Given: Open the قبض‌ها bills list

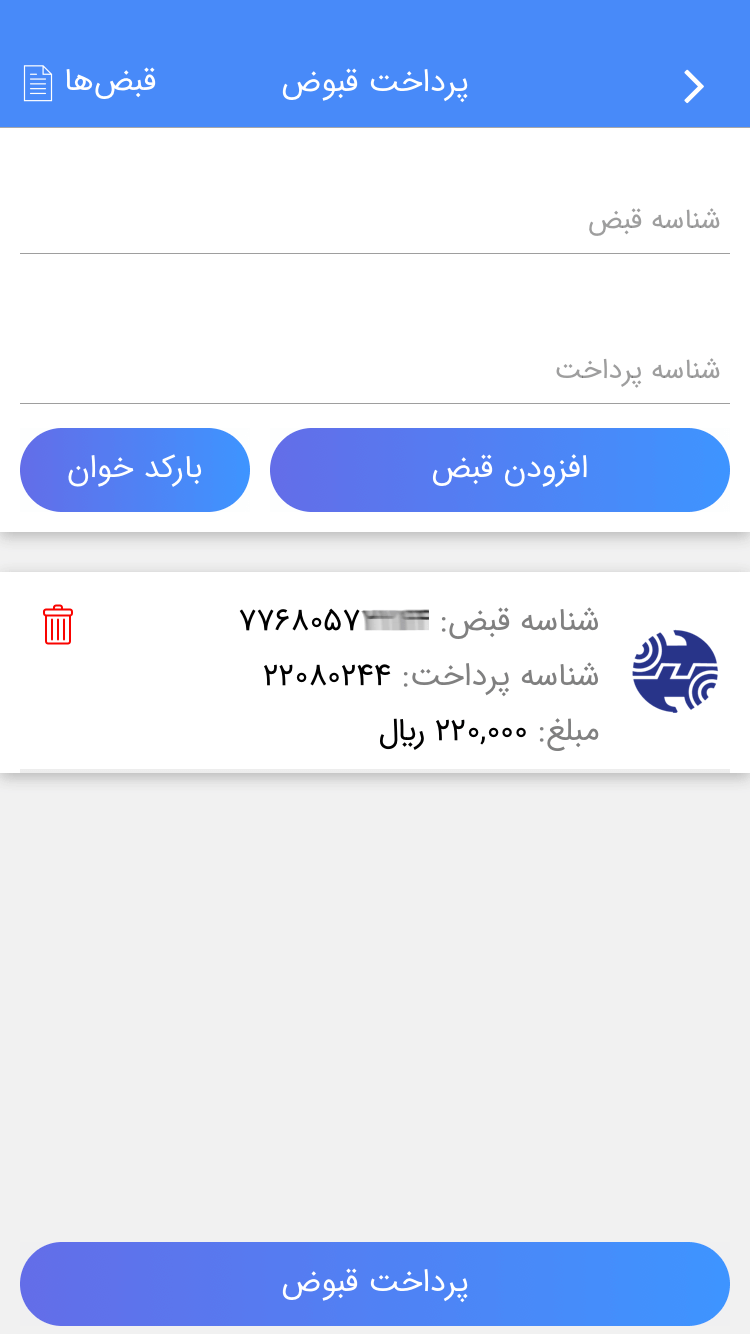Looking at the screenshot, I should coord(90,82).
